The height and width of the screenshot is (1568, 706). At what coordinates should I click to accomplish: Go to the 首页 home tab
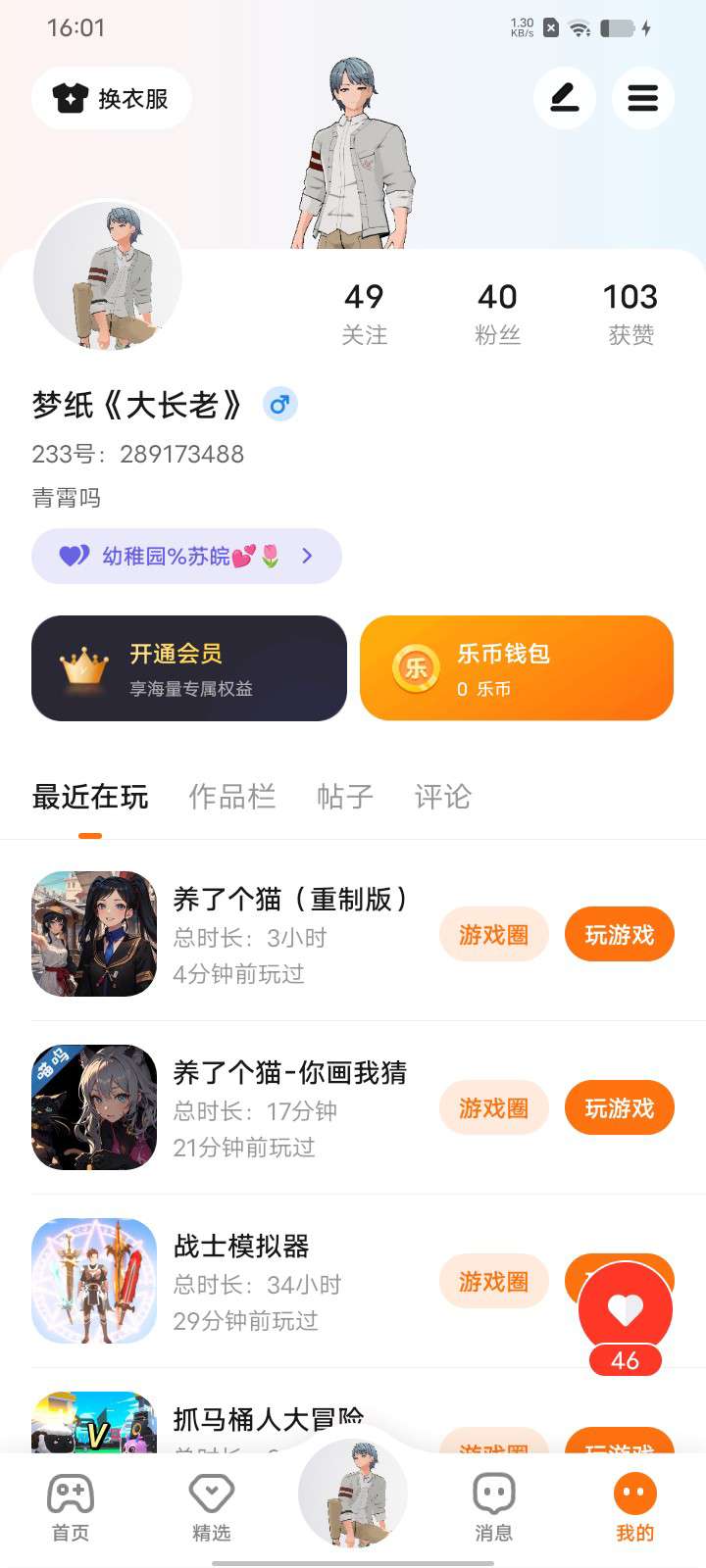point(71,1507)
